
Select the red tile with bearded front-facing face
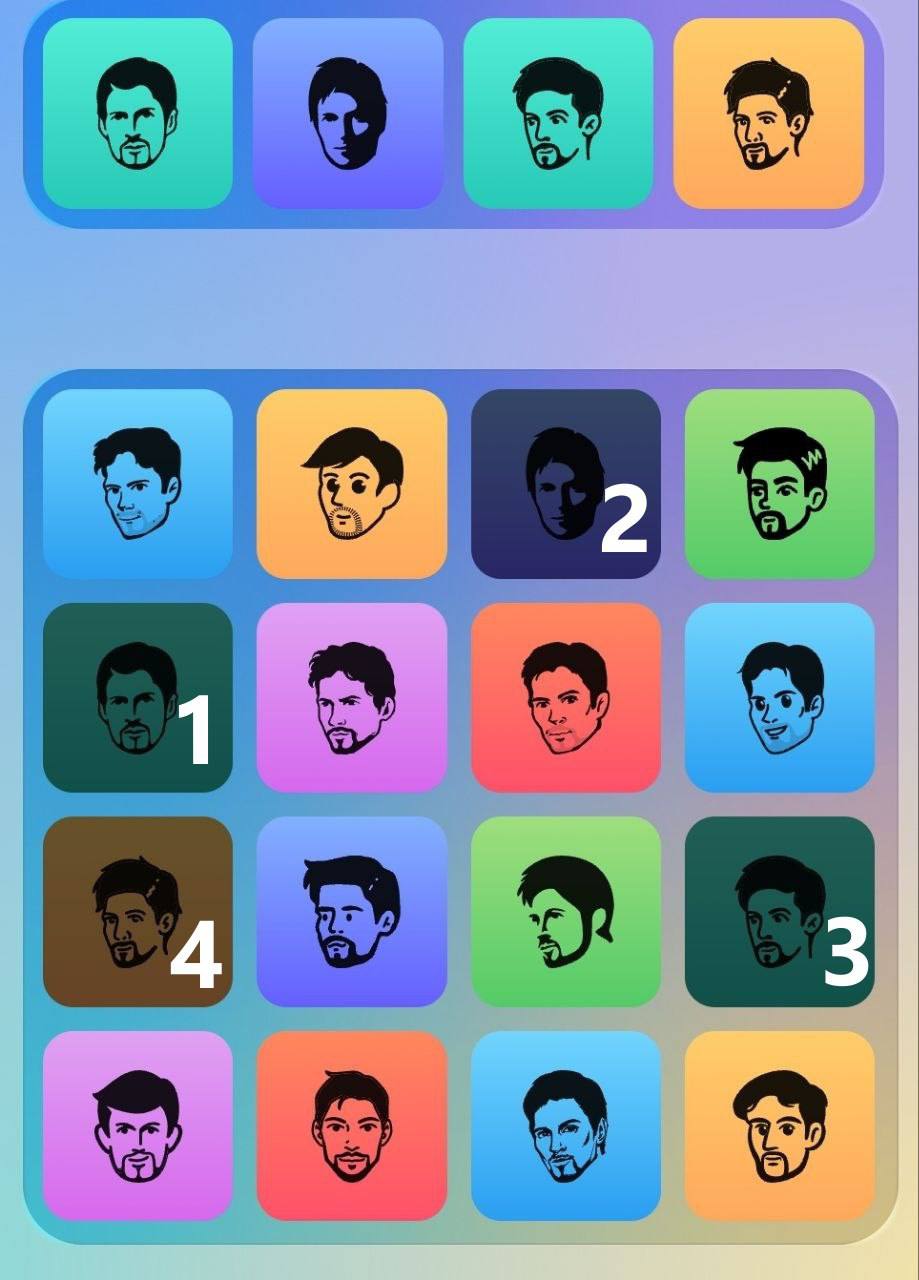click(x=351, y=1125)
